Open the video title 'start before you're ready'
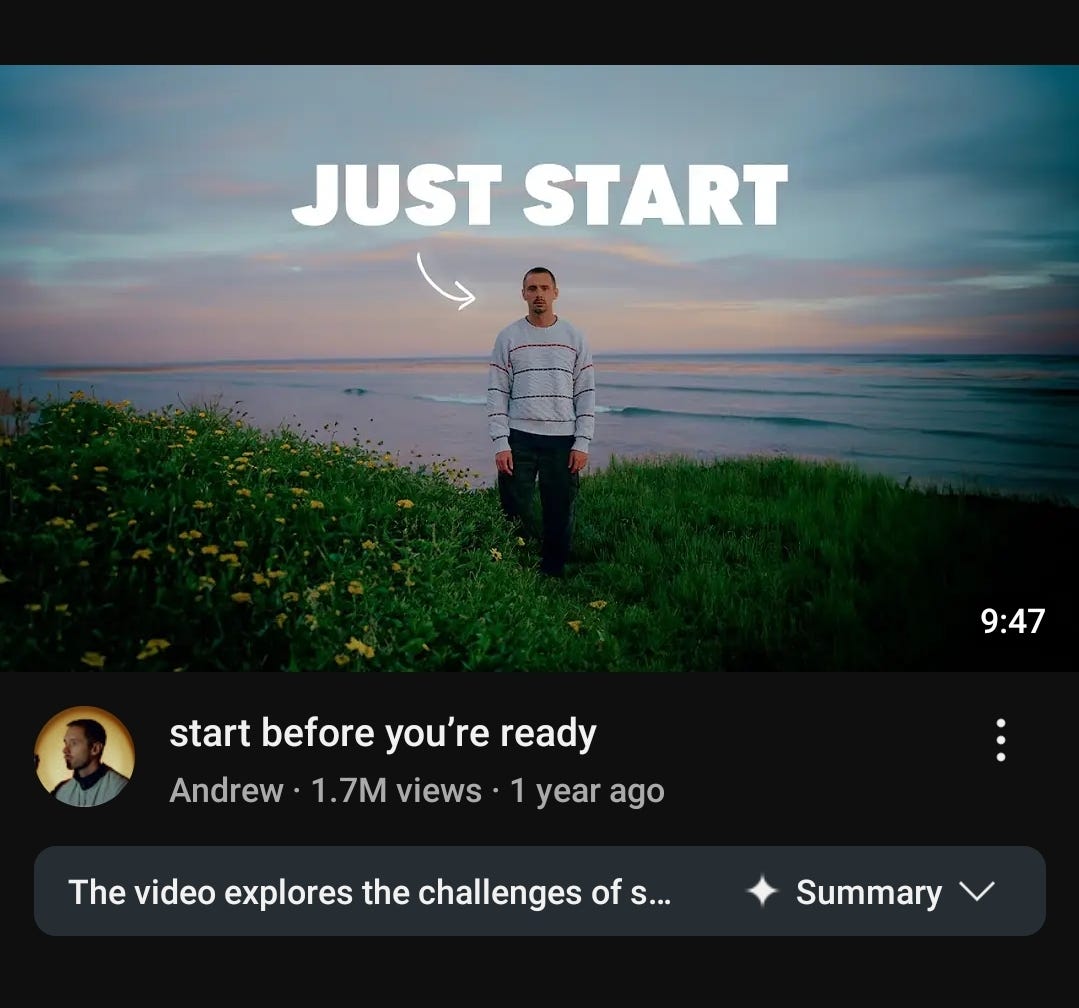This screenshot has height=1008, width=1079. [x=383, y=734]
